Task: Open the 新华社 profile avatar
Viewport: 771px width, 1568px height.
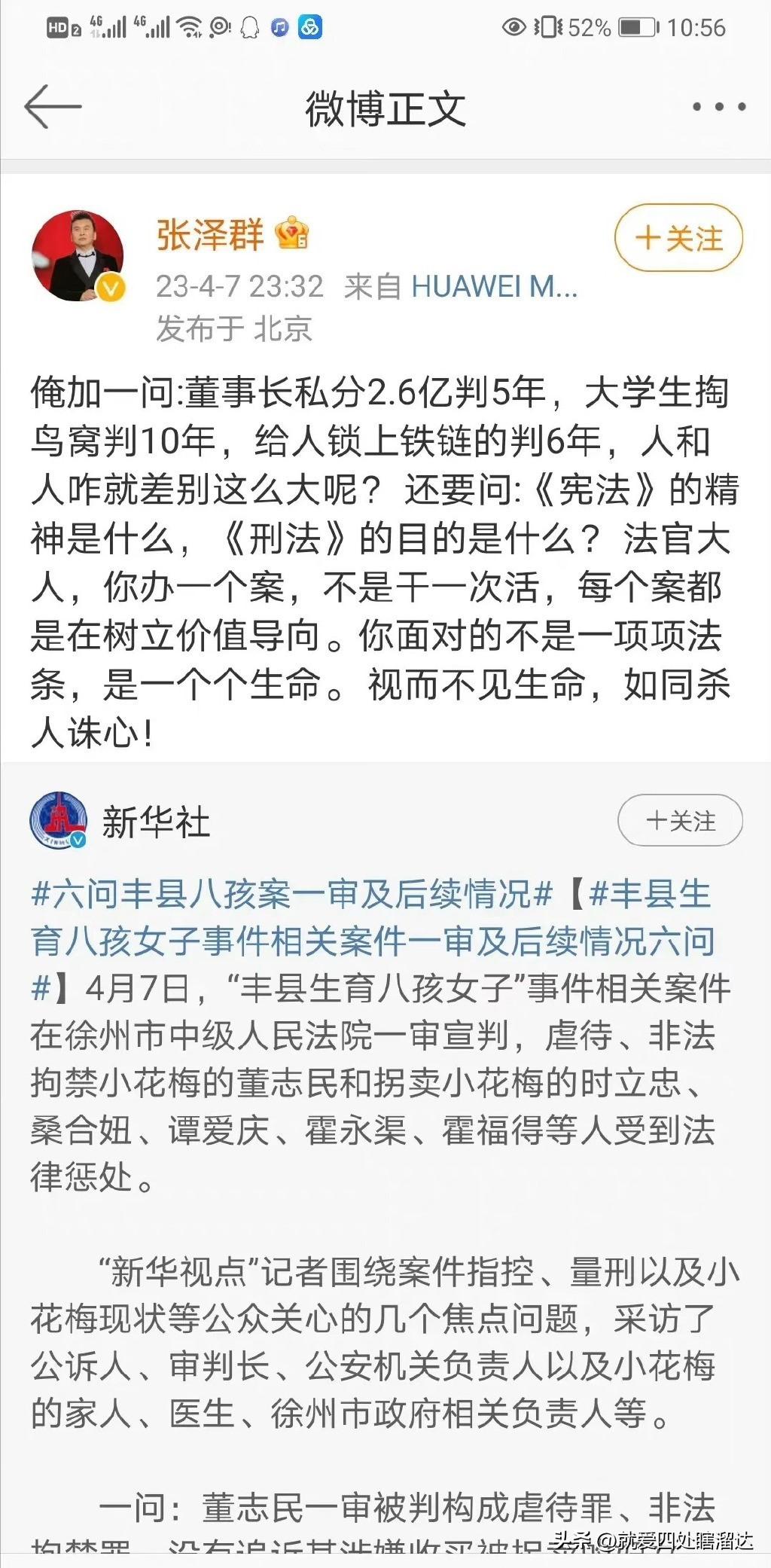Action: tap(58, 820)
